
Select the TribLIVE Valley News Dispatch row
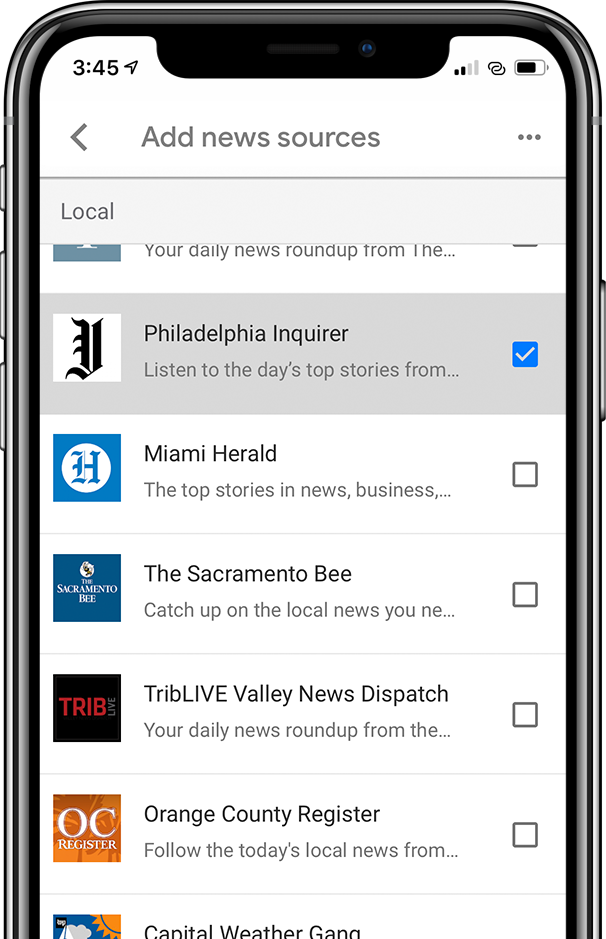pos(300,714)
